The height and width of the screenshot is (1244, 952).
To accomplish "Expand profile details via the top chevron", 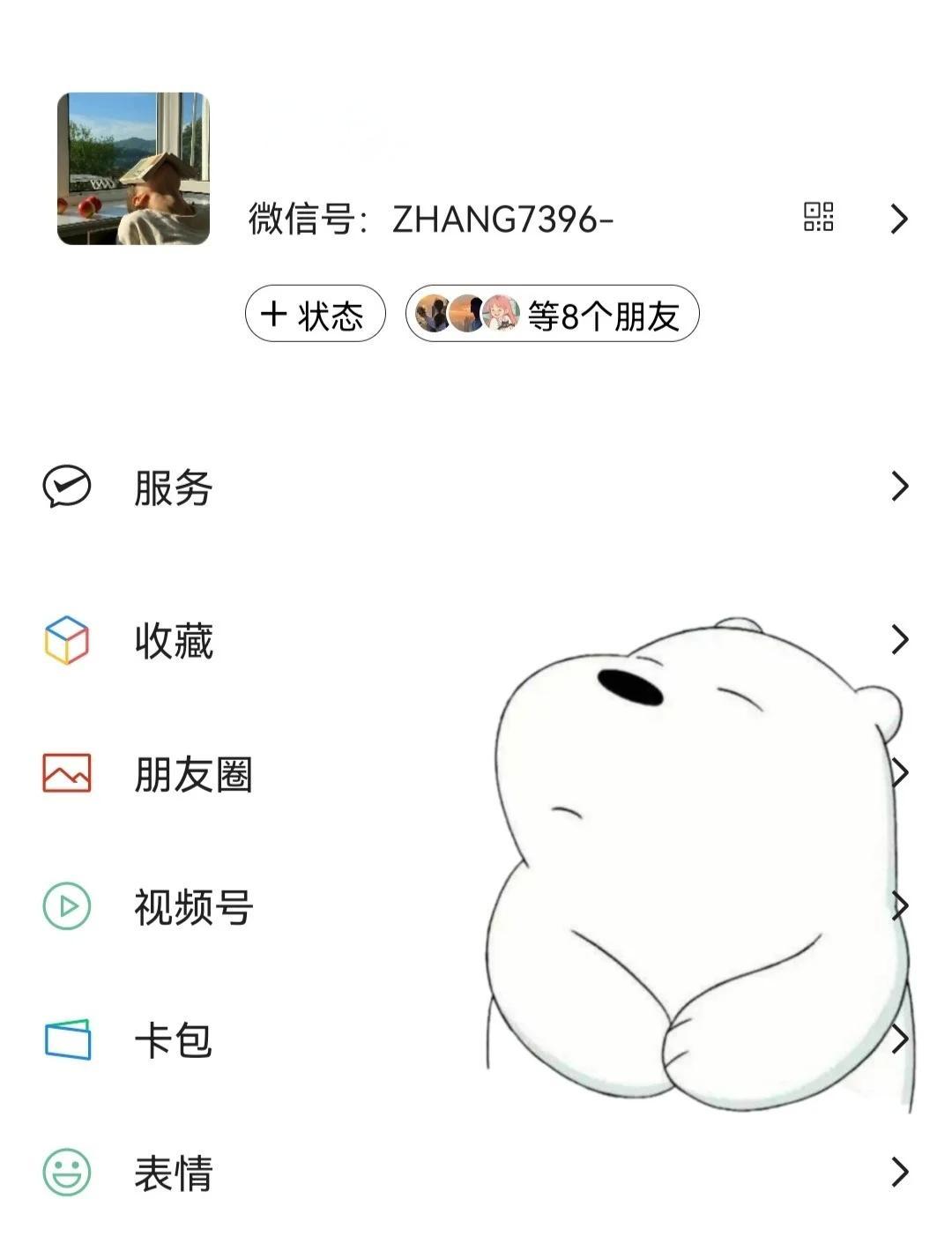I will pos(897,218).
